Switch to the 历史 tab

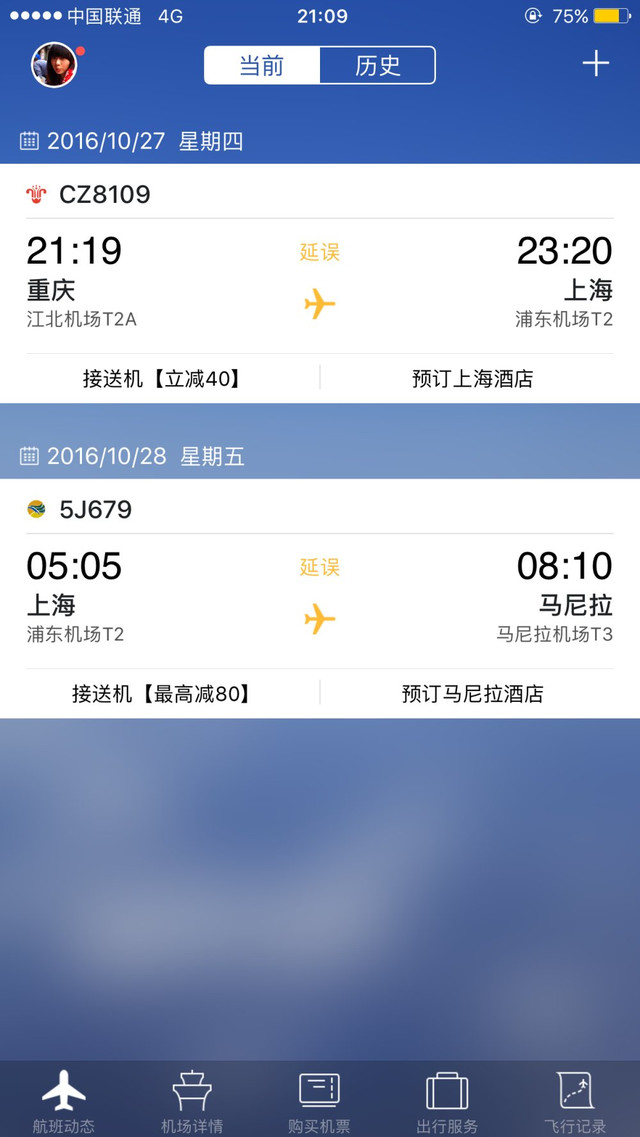377,66
